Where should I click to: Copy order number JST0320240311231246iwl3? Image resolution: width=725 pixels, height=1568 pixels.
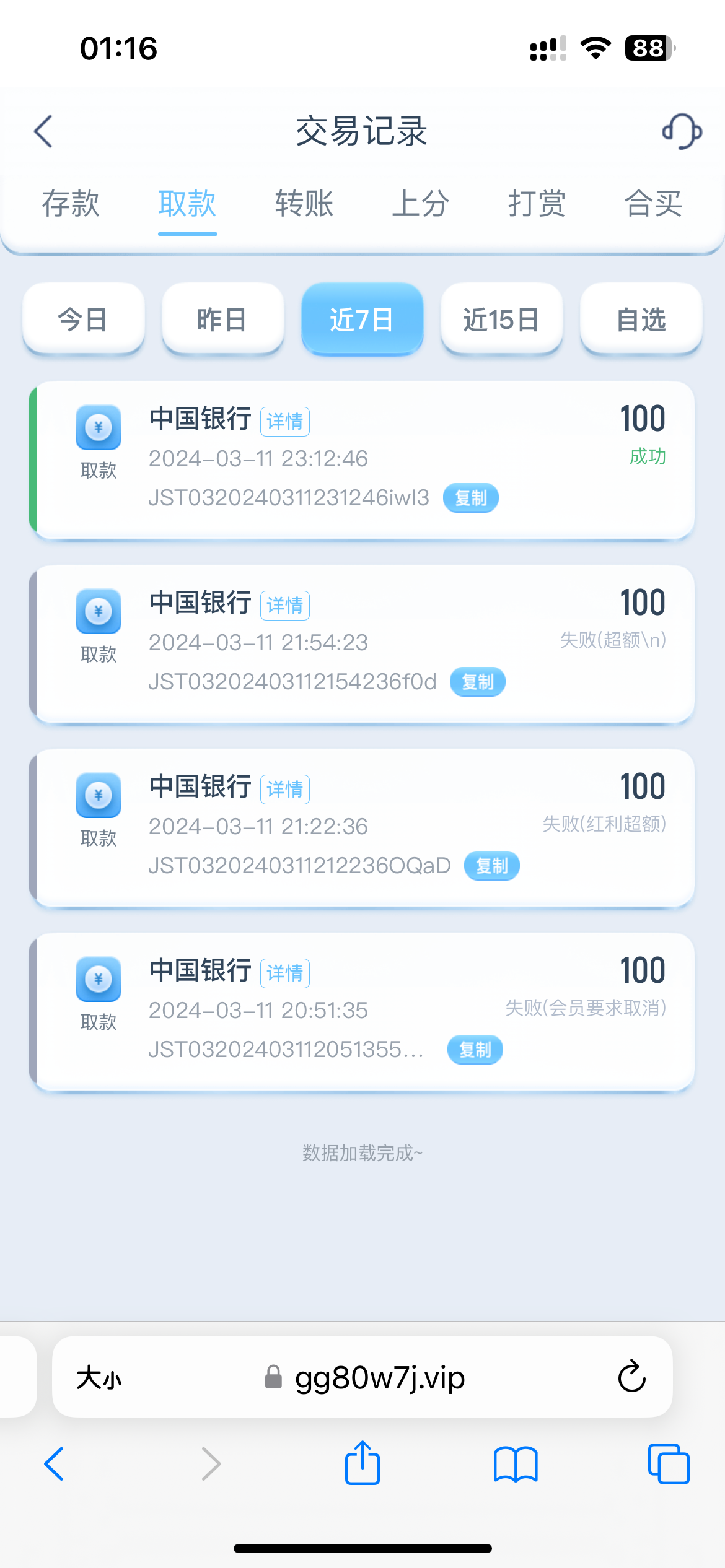[471, 498]
